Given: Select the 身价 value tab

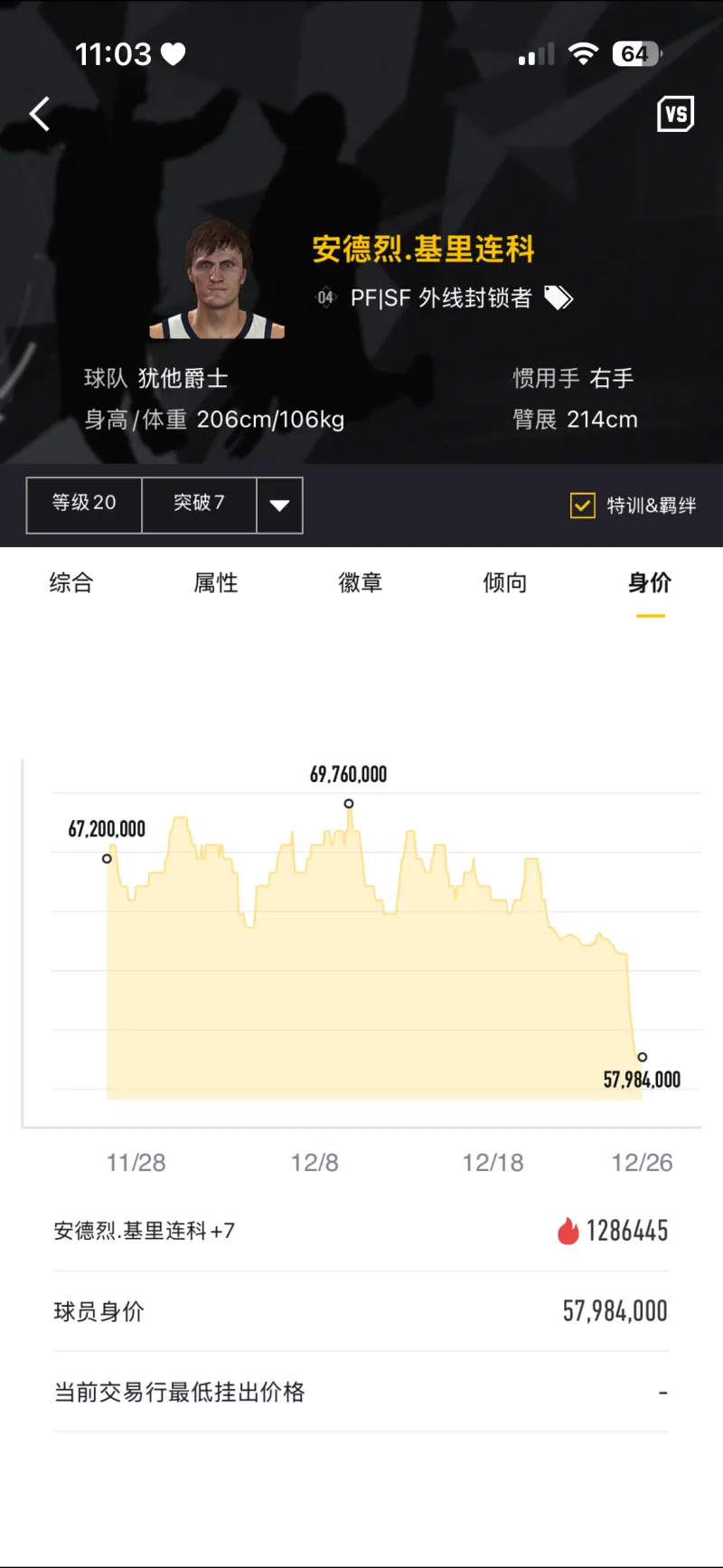Looking at the screenshot, I should 650,583.
